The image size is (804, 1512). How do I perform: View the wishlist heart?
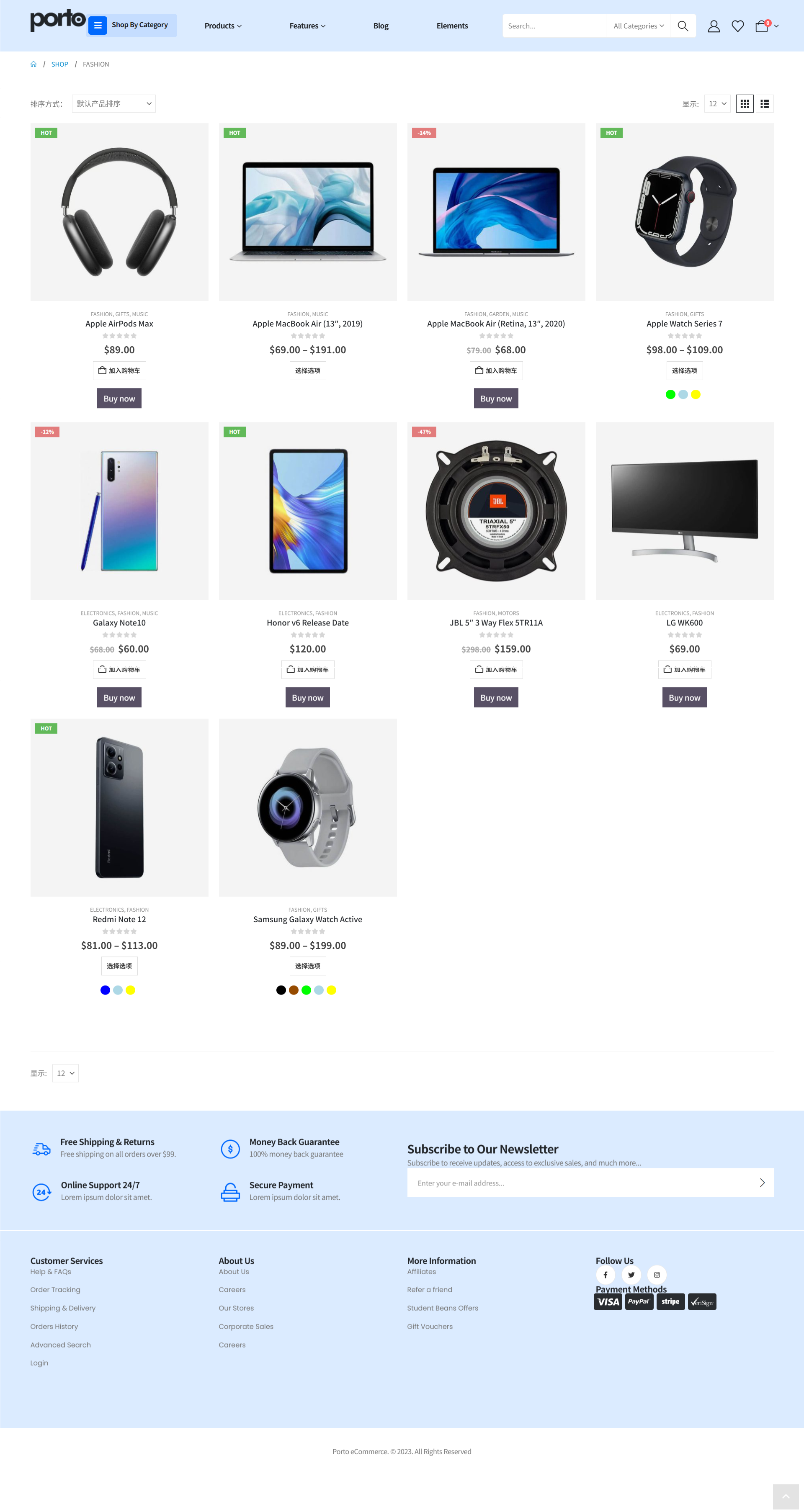coord(738,26)
